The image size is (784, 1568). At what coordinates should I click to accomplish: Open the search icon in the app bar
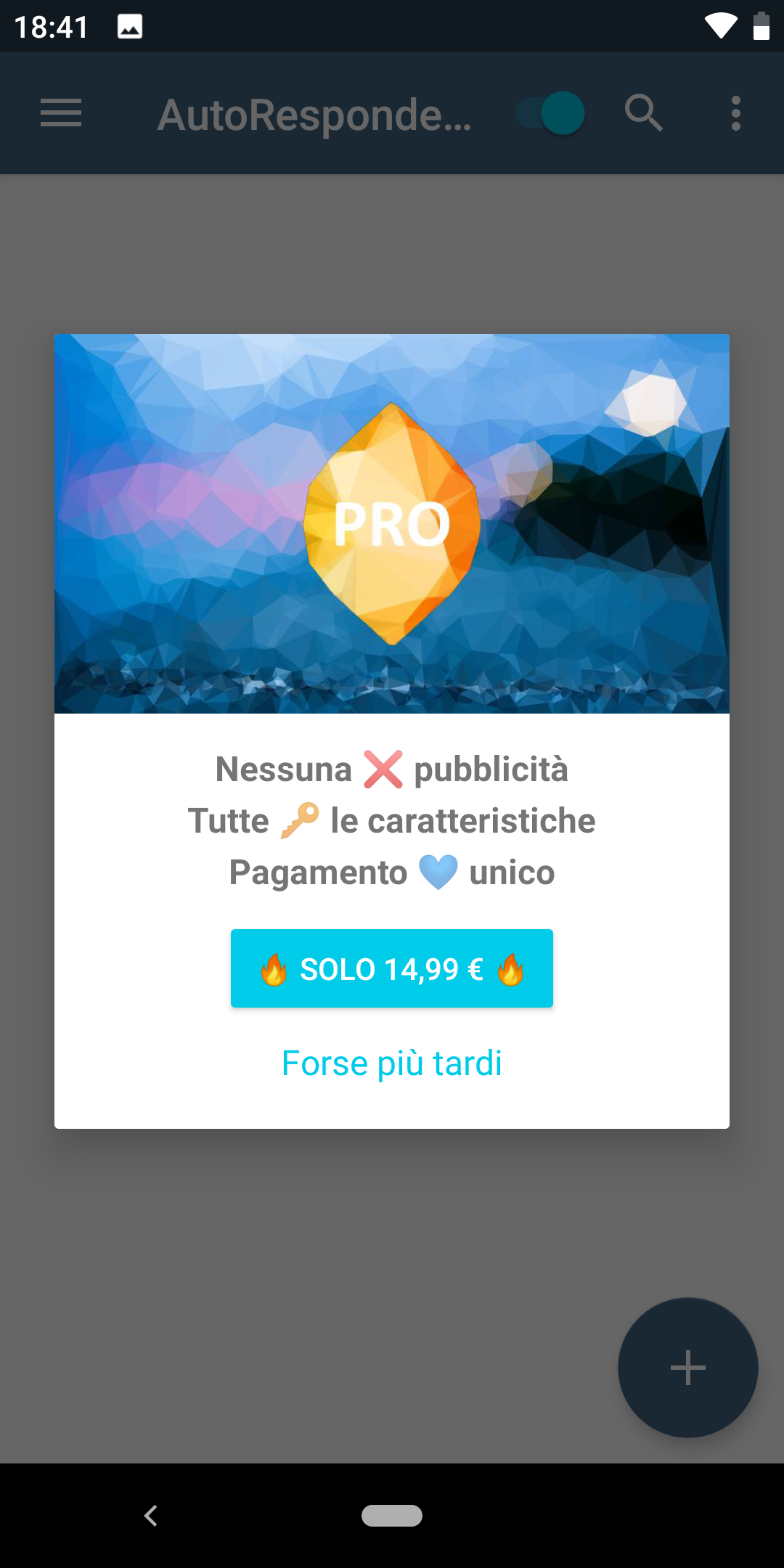click(x=643, y=113)
